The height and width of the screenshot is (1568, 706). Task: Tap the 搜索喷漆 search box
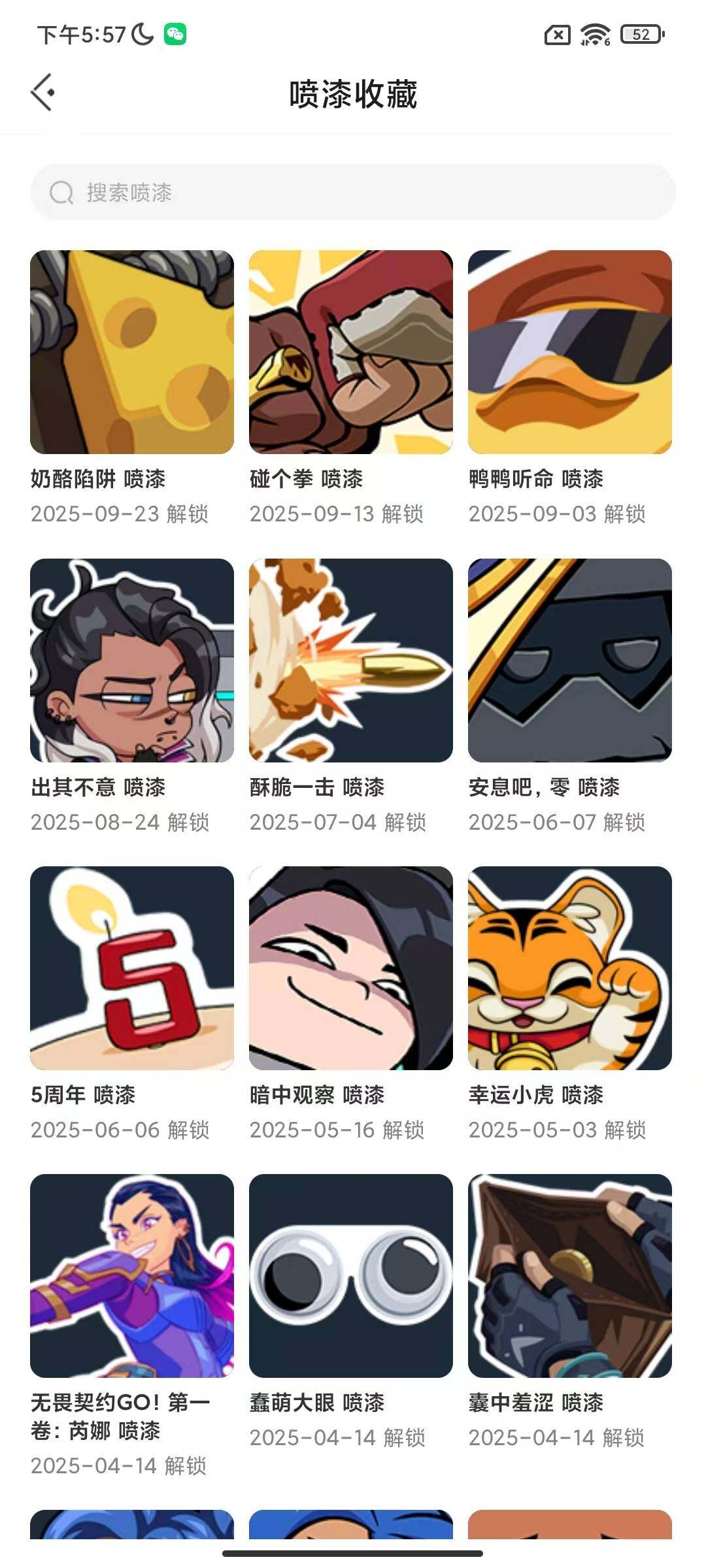click(353, 192)
